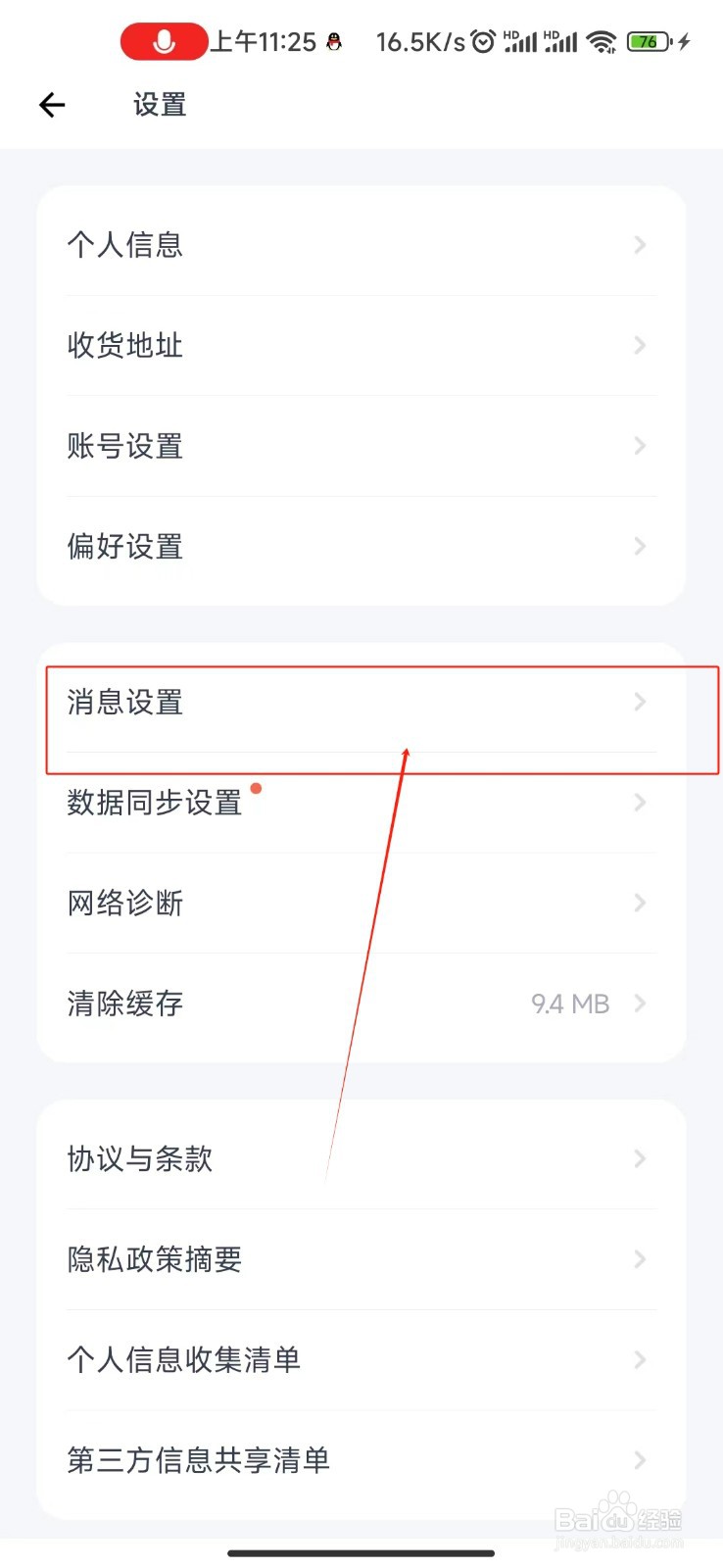
Task: Select the 偏好设置 menu entry
Action: coord(124,547)
